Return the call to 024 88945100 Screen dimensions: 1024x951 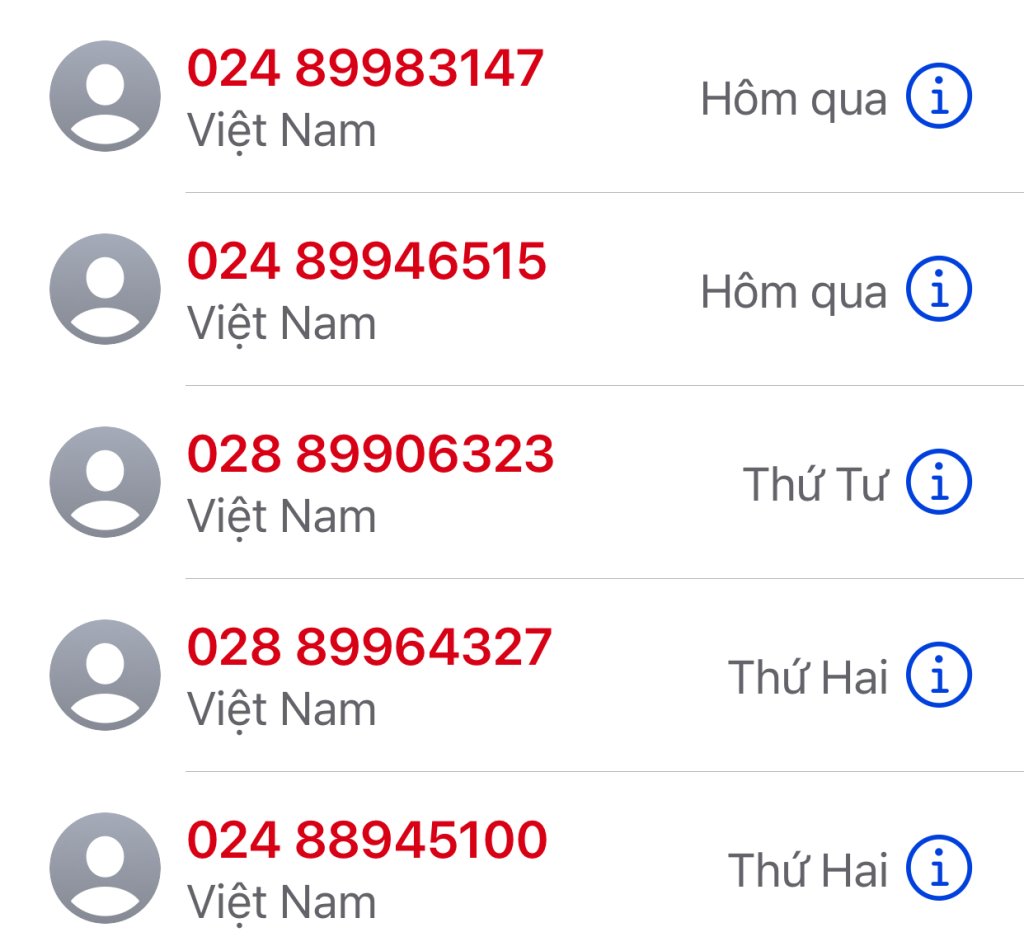tap(367, 841)
